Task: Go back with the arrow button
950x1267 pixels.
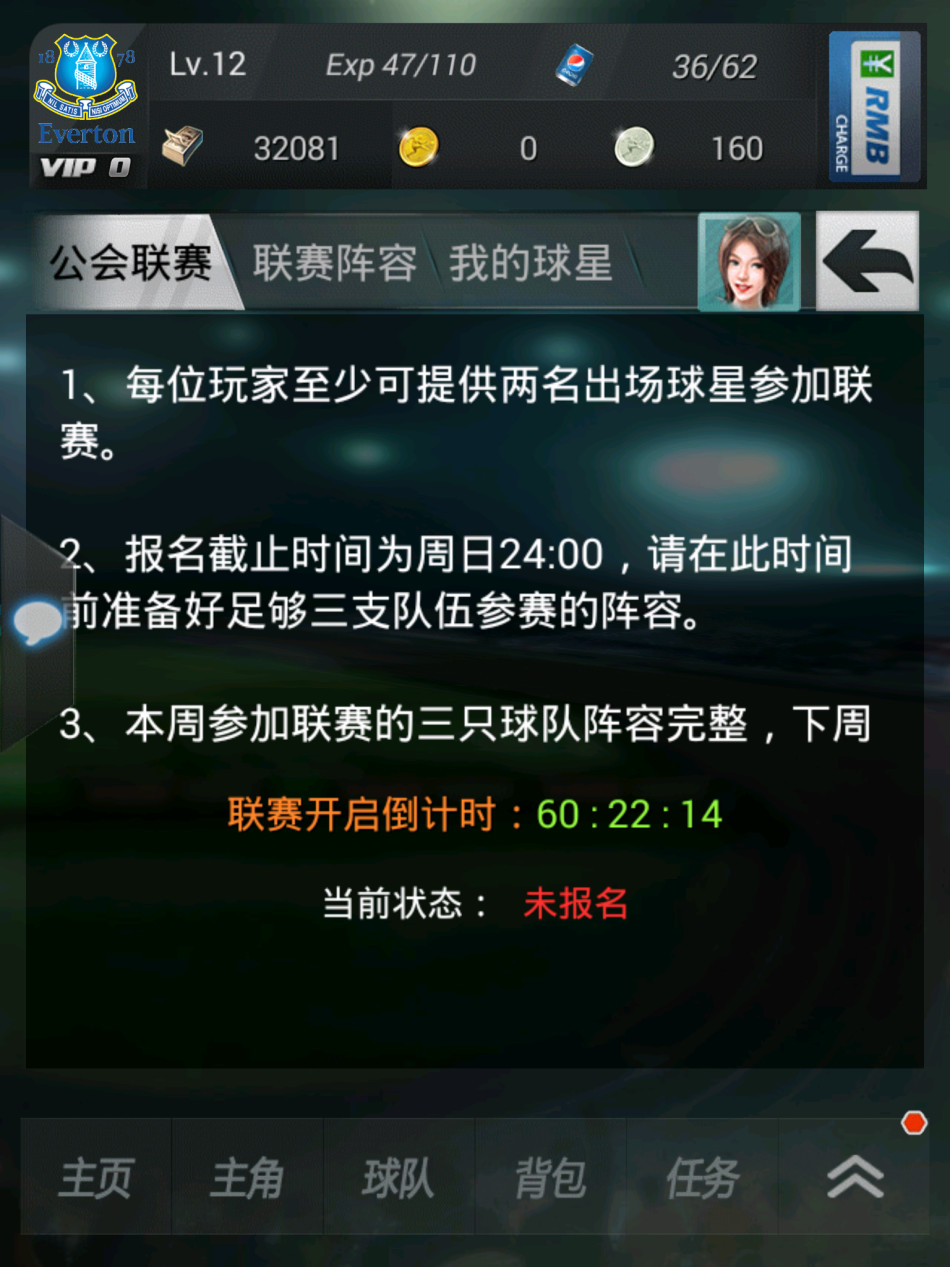Action: pyautogui.click(x=867, y=262)
